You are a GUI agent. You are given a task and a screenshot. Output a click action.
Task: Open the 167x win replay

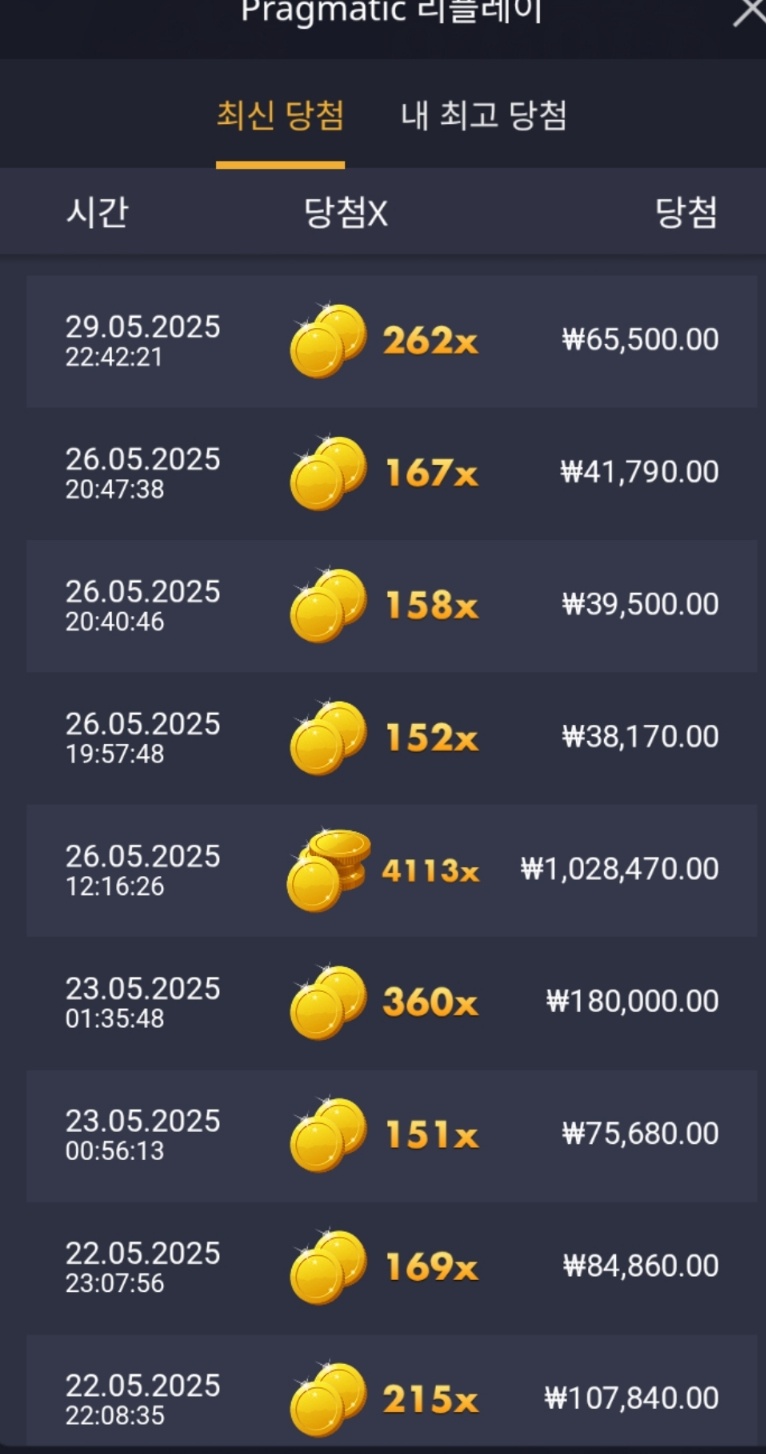click(391, 473)
